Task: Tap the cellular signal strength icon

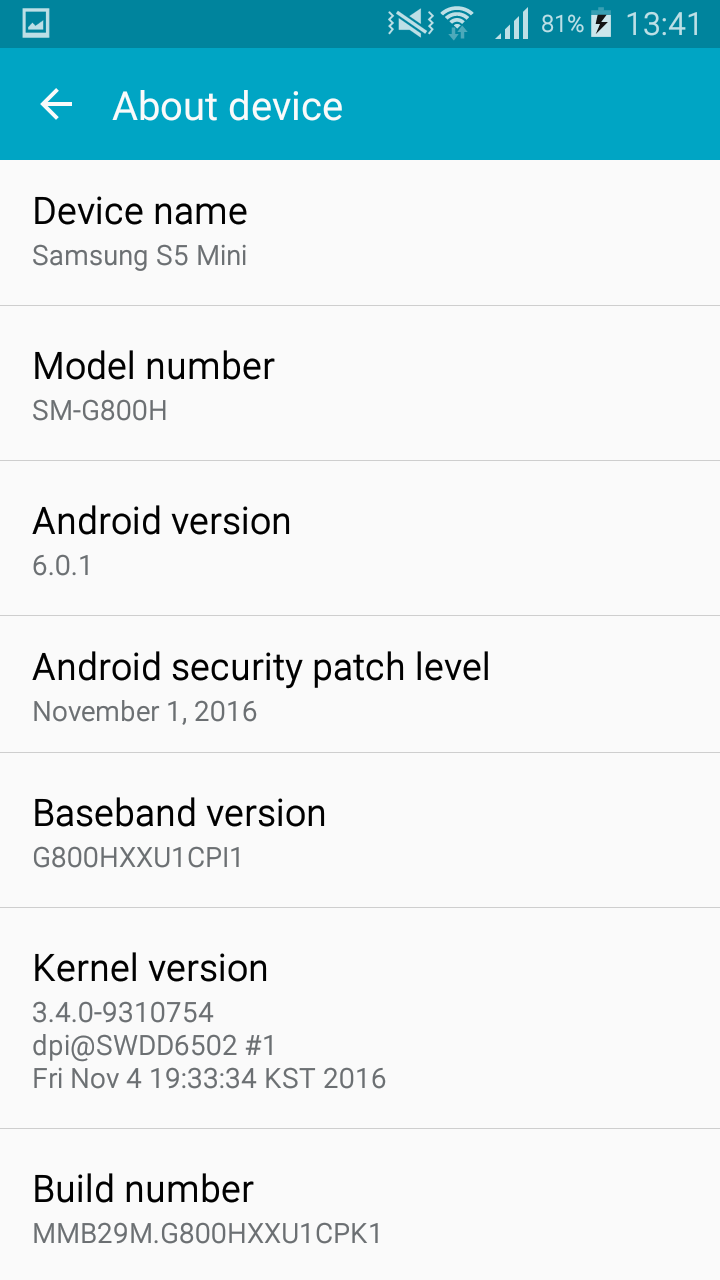Action: click(x=512, y=24)
